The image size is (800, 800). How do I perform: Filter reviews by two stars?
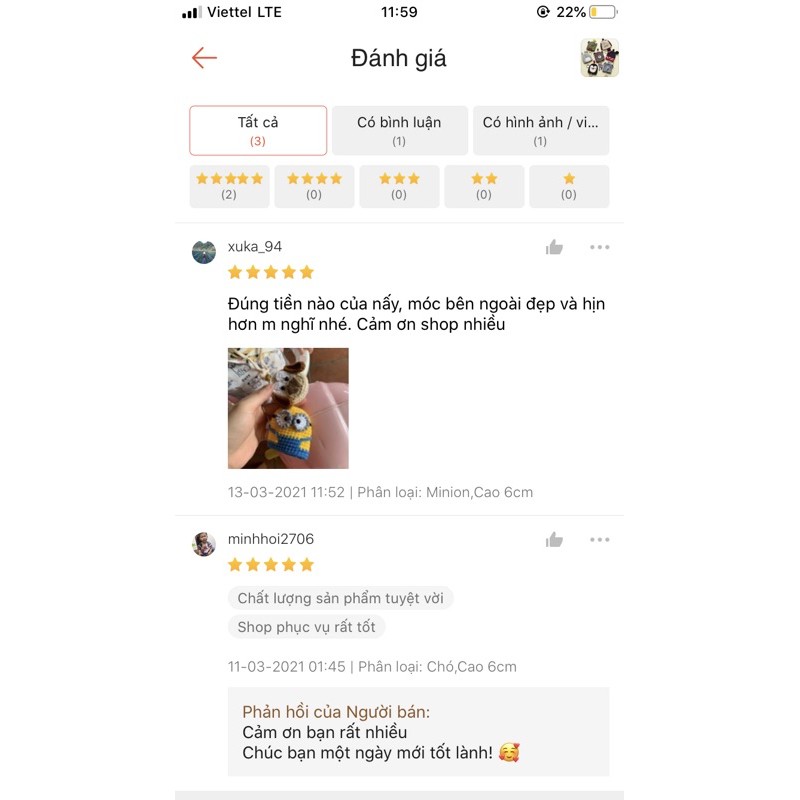(484, 186)
